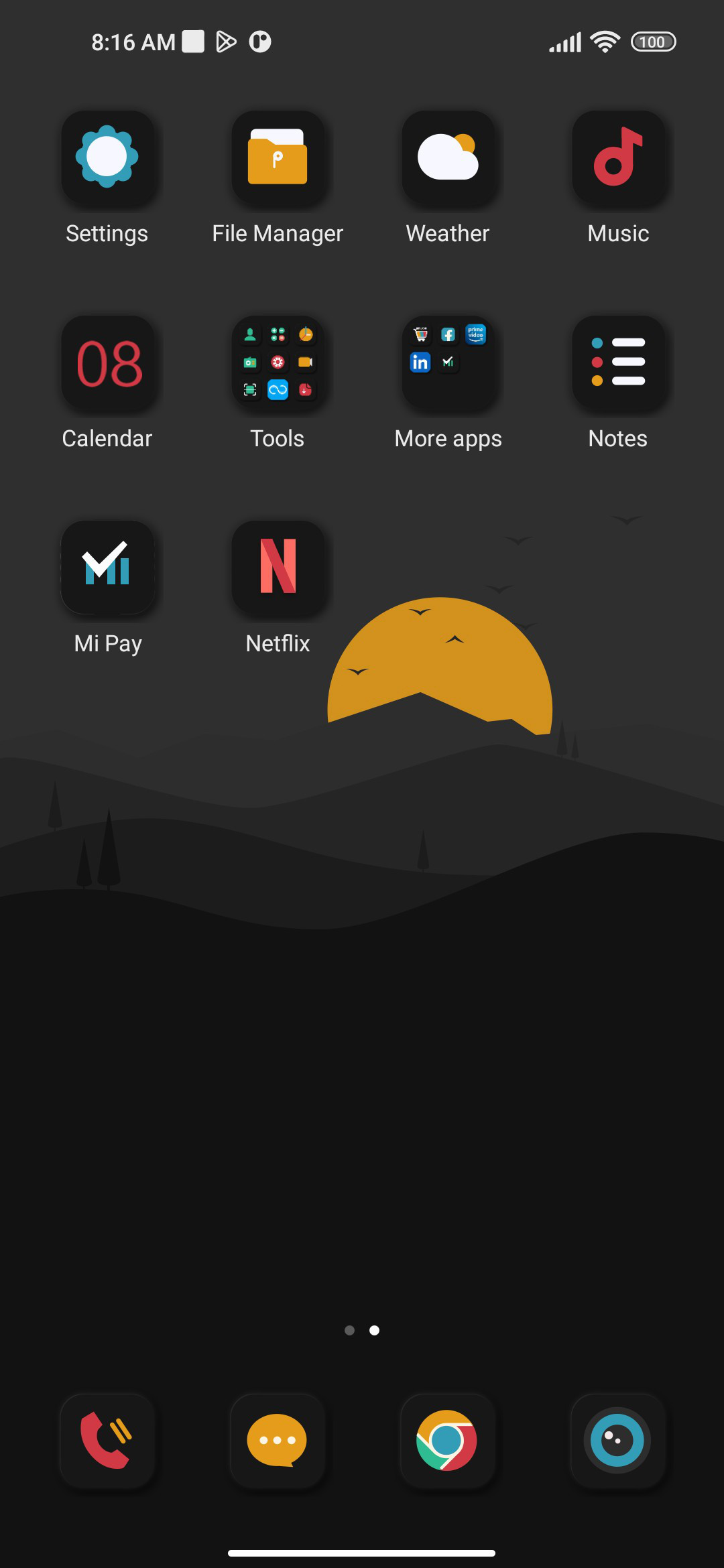Launch the Notes app
The height and width of the screenshot is (1568, 724).
point(618,364)
